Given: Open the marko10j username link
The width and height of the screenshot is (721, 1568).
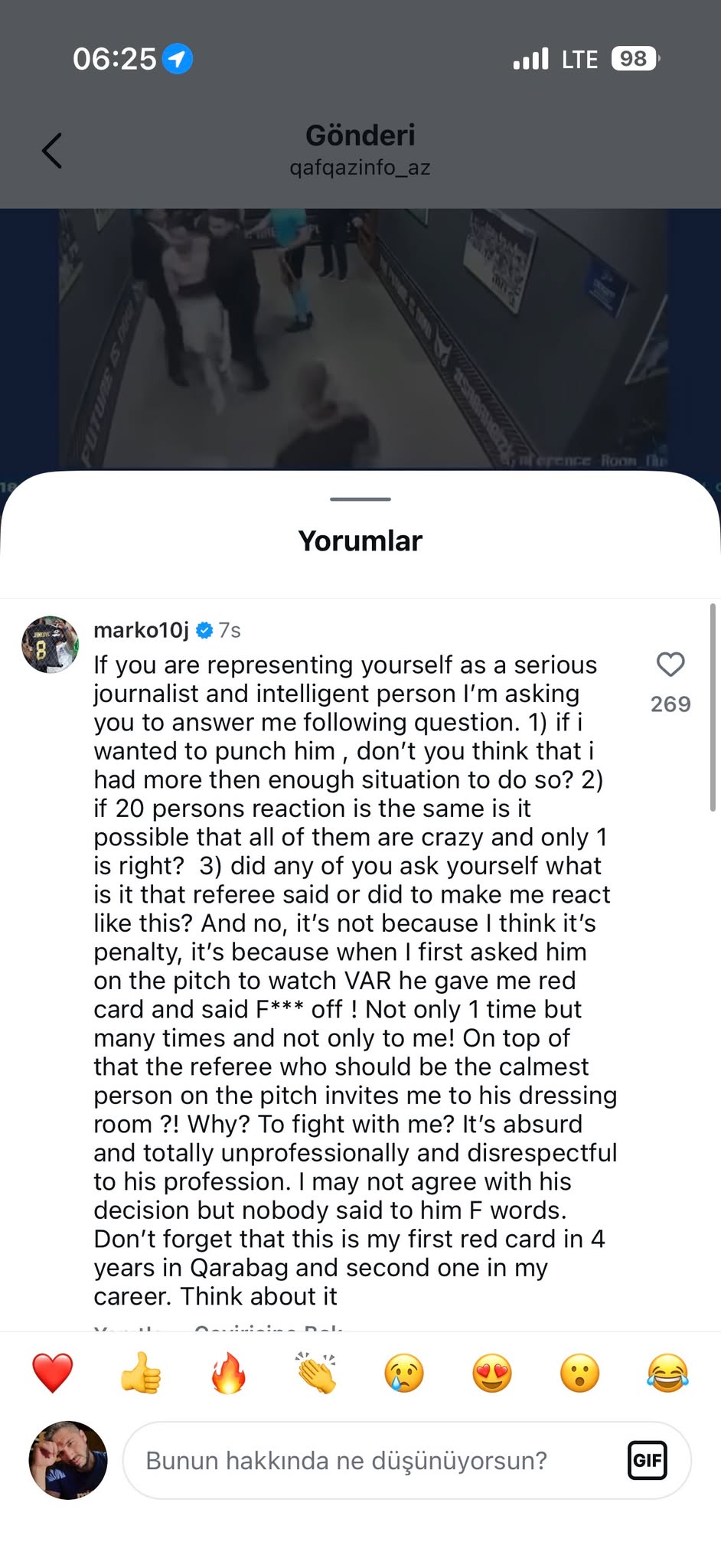Looking at the screenshot, I should pyautogui.click(x=141, y=630).
